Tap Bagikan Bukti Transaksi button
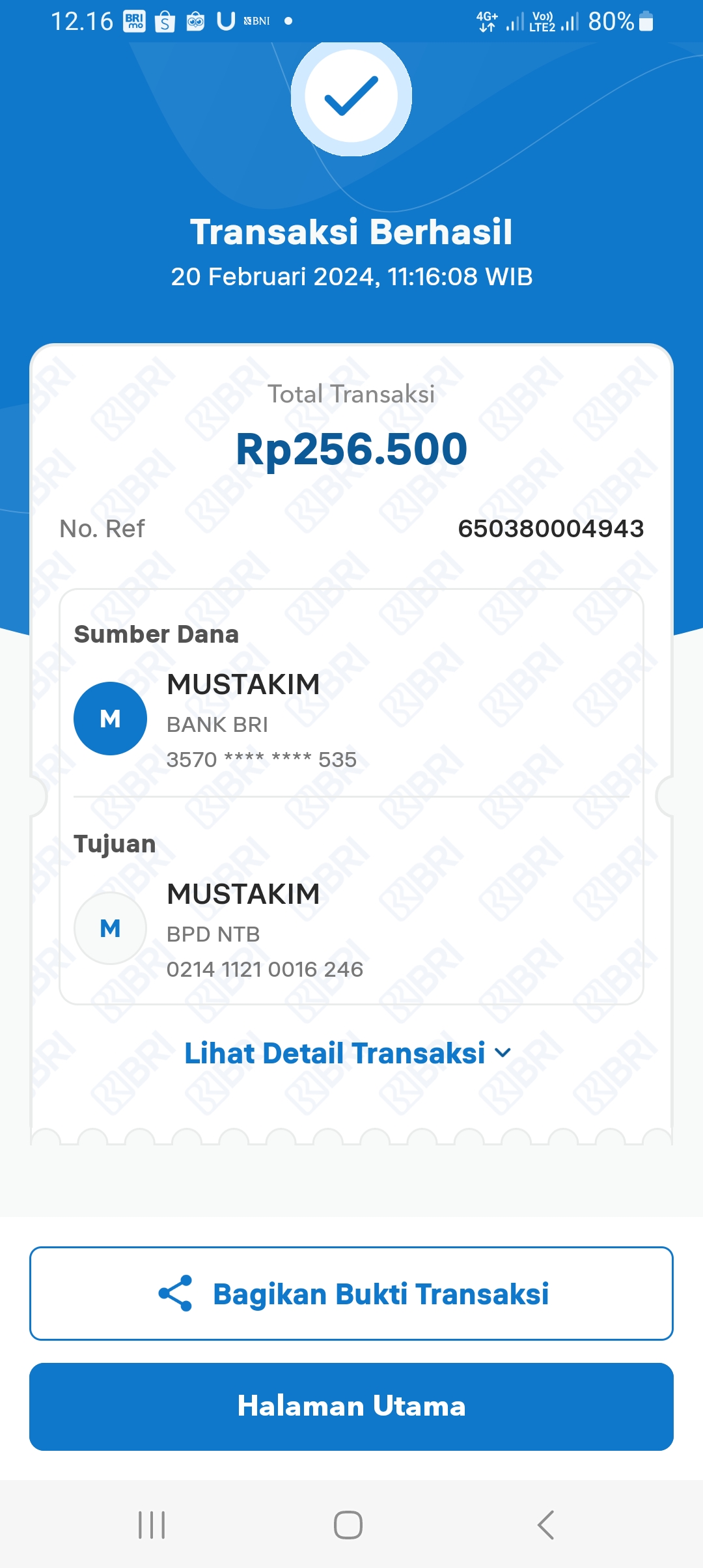This screenshot has height=1568, width=703. (x=351, y=1293)
